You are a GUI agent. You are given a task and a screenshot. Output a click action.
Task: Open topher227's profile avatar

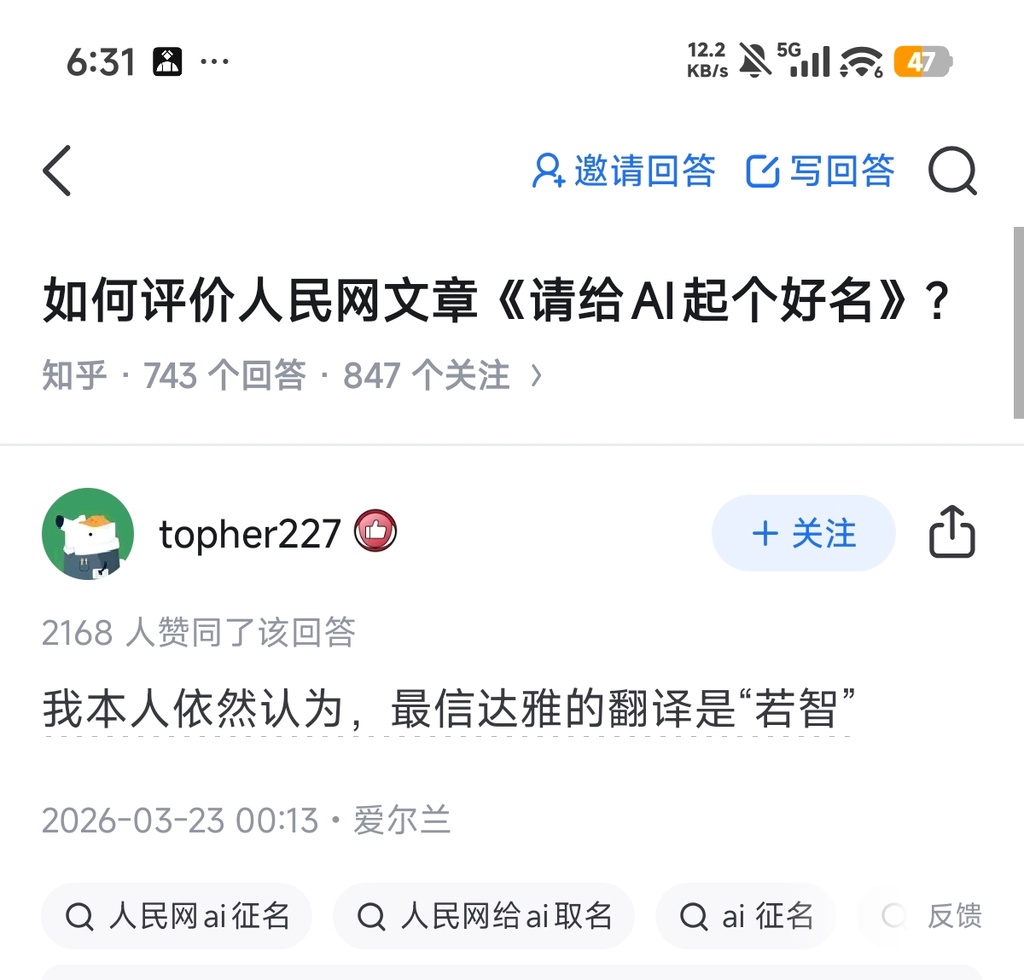88,534
